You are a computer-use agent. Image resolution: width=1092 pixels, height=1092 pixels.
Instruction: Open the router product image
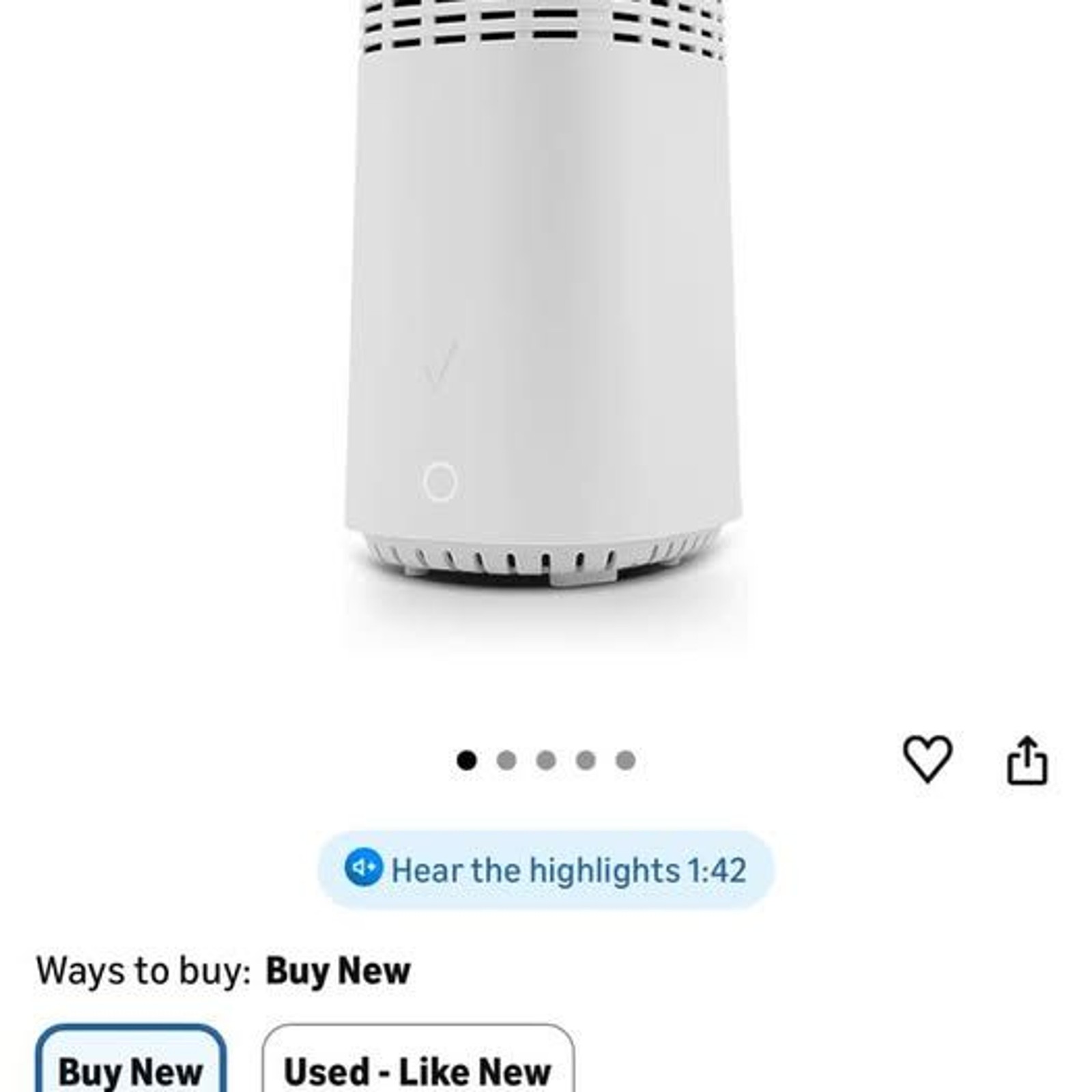543,307
